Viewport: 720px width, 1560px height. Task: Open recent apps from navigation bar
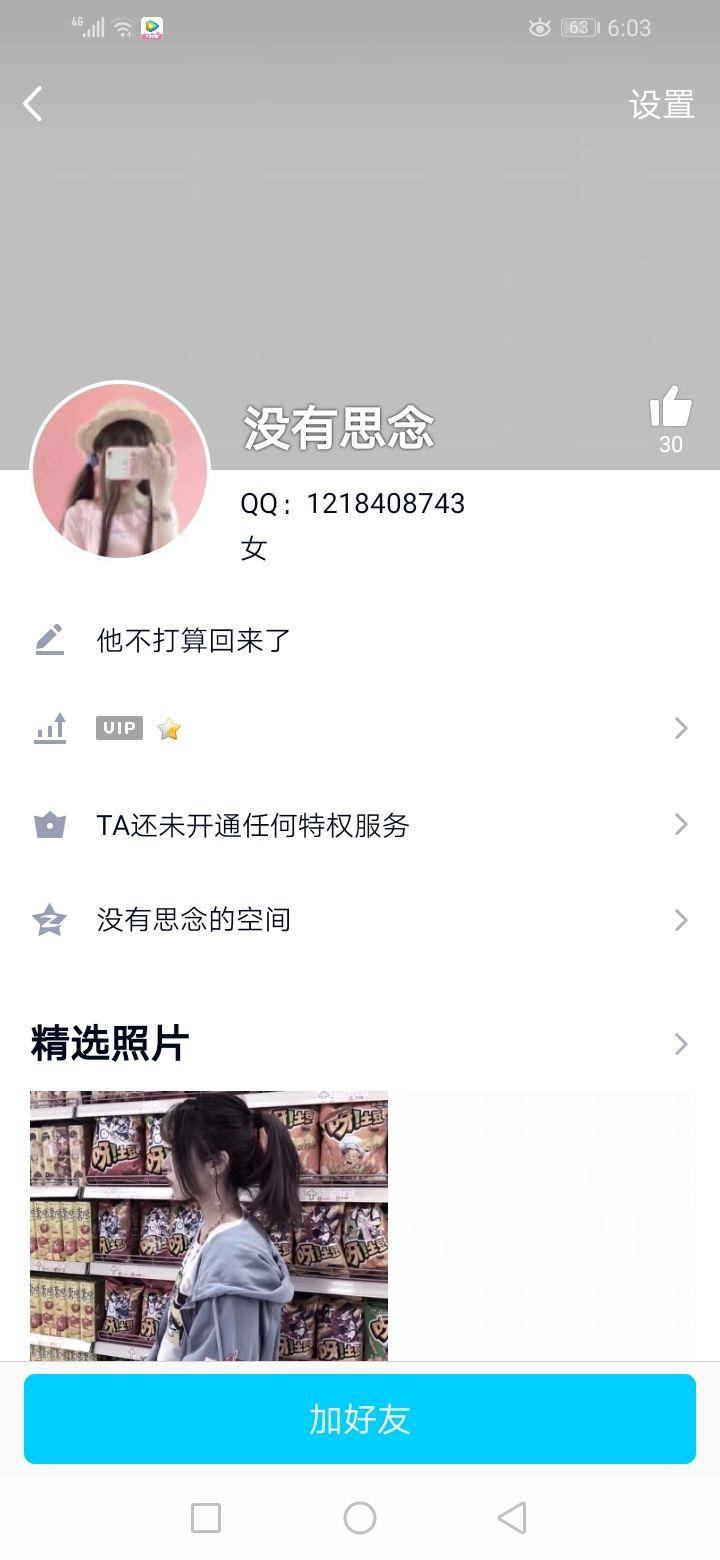click(x=206, y=1518)
